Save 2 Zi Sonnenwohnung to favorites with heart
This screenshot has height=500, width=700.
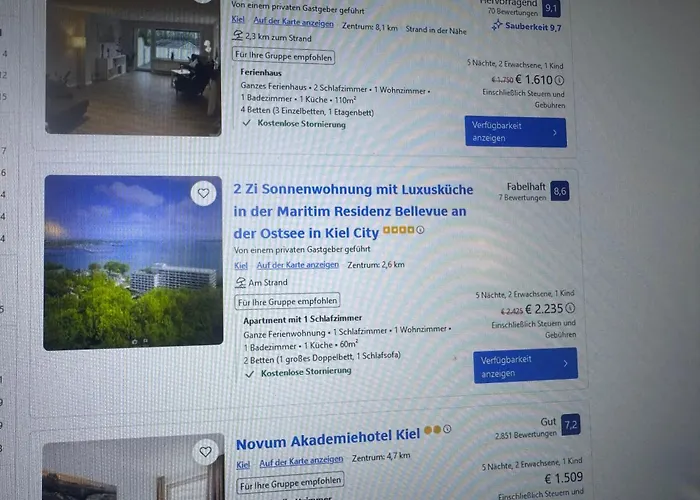tap(204, 193)
